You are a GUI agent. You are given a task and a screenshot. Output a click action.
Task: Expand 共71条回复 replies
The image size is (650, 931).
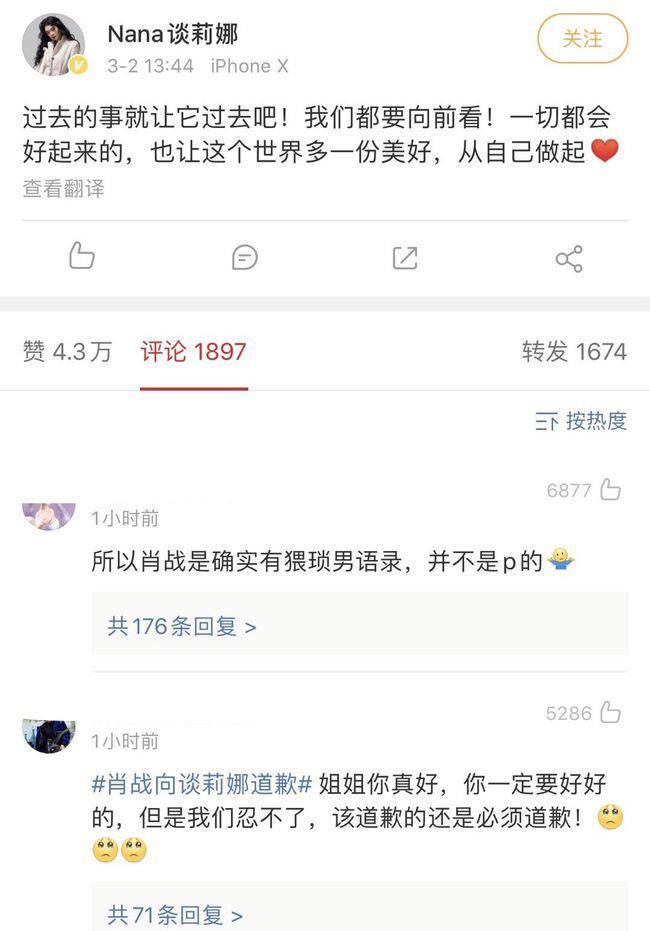(x=175, y=913)
